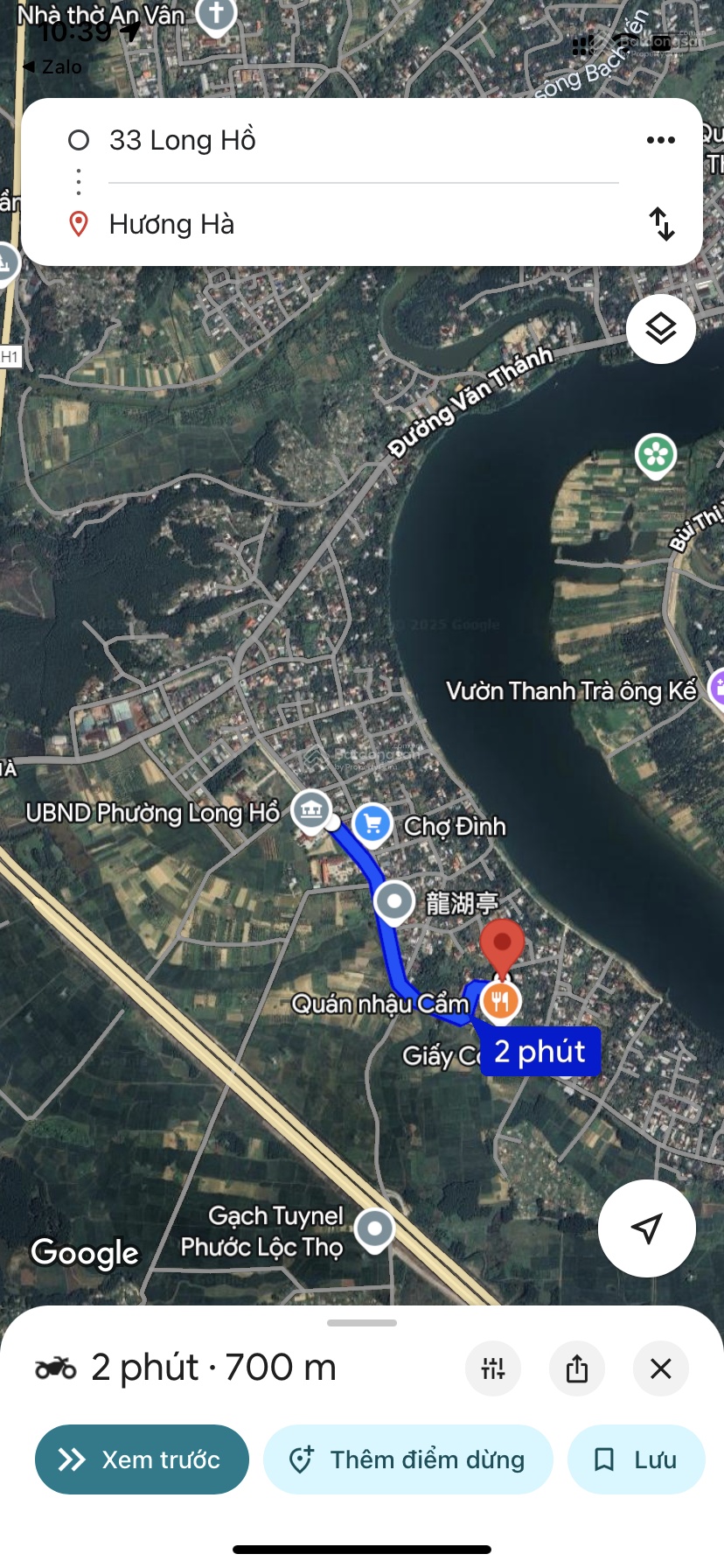724x1568 pixels.
Task: Open the route options filter
Action: point(493,1368)
